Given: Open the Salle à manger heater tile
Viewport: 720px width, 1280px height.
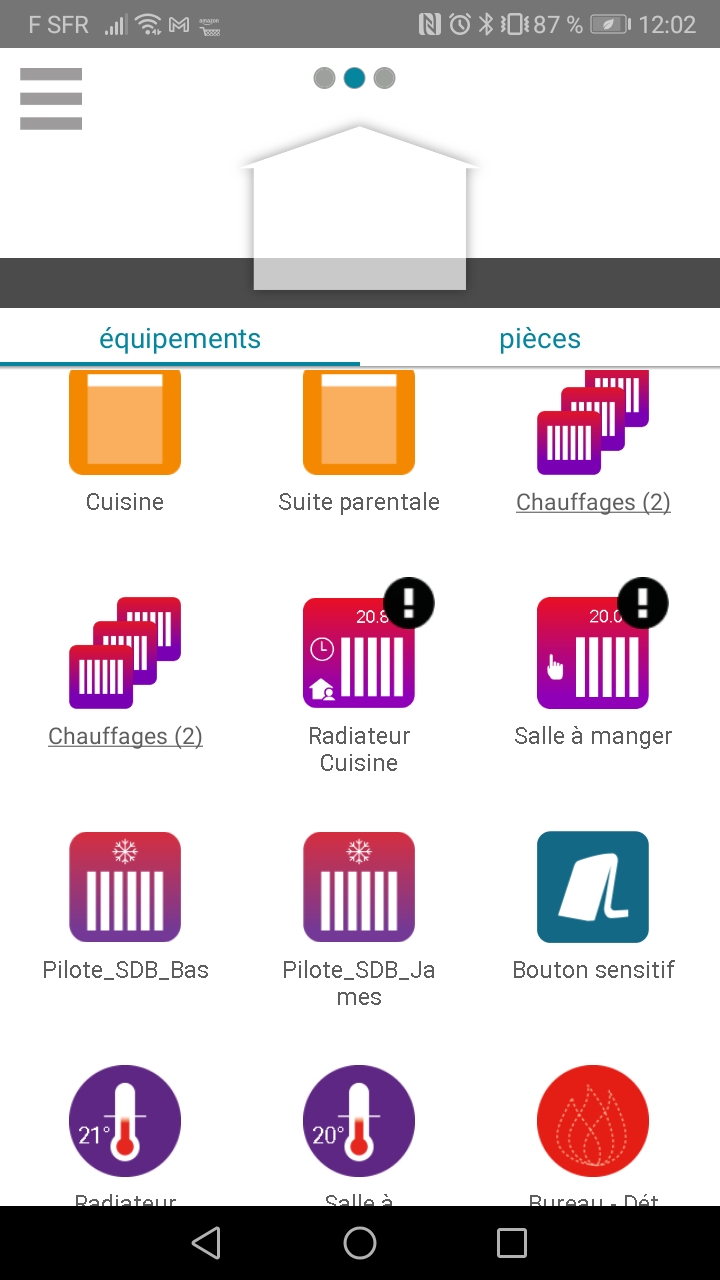Looking at the screenshot, I should pyautogui.click(x=593, y=653).
